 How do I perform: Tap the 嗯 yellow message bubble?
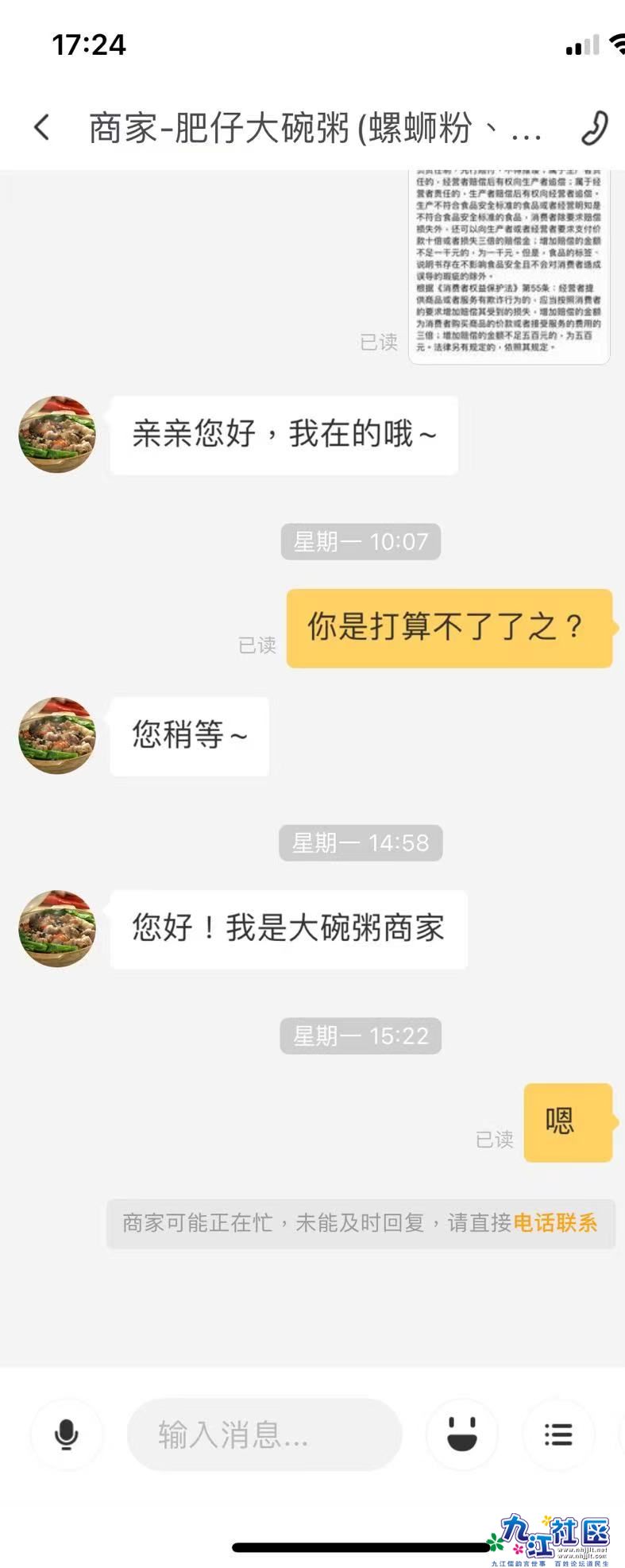coord(566,1123)
